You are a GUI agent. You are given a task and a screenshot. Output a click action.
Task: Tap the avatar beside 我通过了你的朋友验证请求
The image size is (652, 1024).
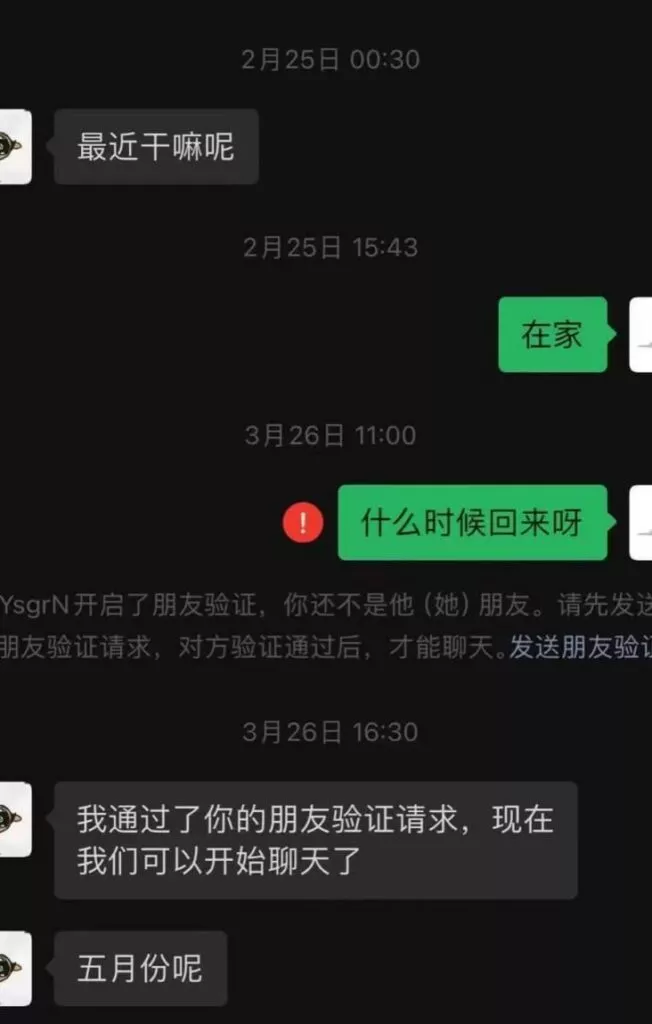[x=15, y=819]
